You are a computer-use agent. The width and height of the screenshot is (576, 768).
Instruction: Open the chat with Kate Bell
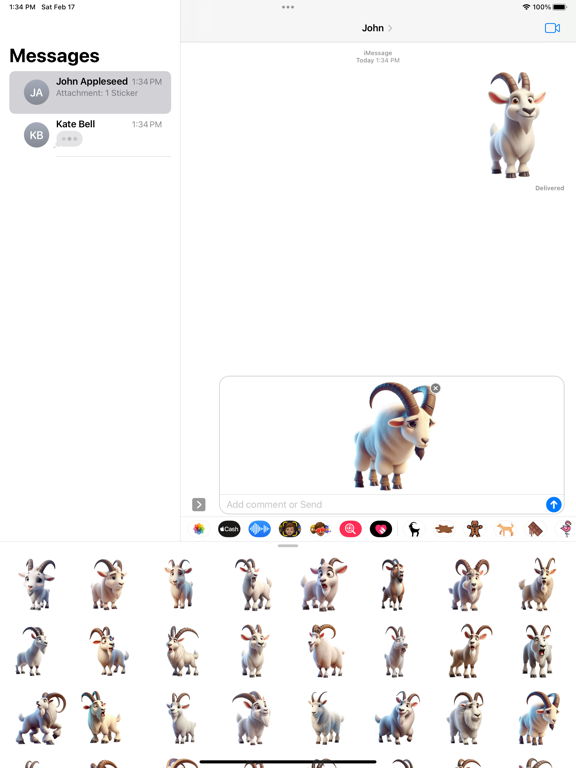point(90,135)
